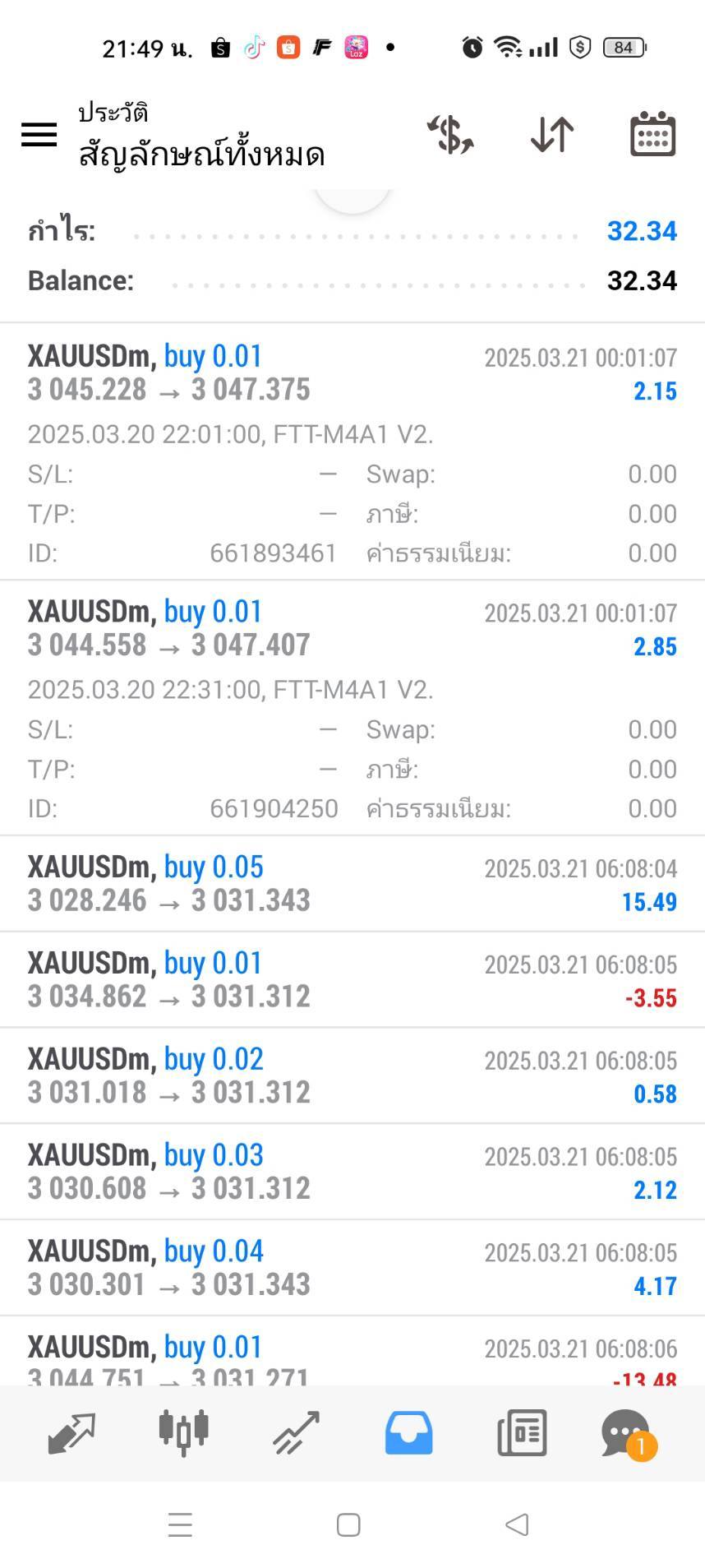
Task: Switch to the Chart candlestick tab
Action: coord(183,1433)
